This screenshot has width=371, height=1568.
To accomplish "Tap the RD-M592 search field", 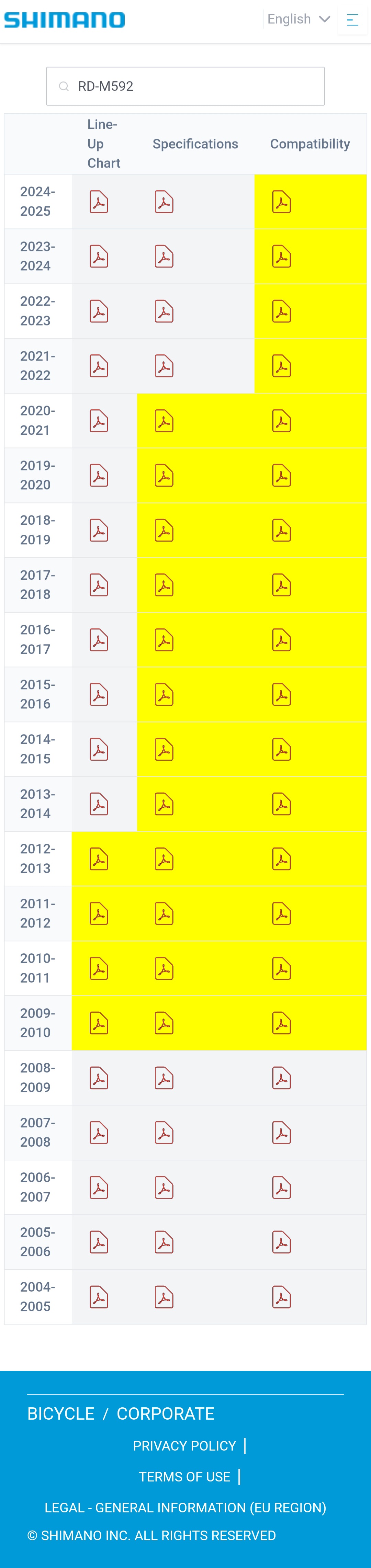I will tap(185, 87).
